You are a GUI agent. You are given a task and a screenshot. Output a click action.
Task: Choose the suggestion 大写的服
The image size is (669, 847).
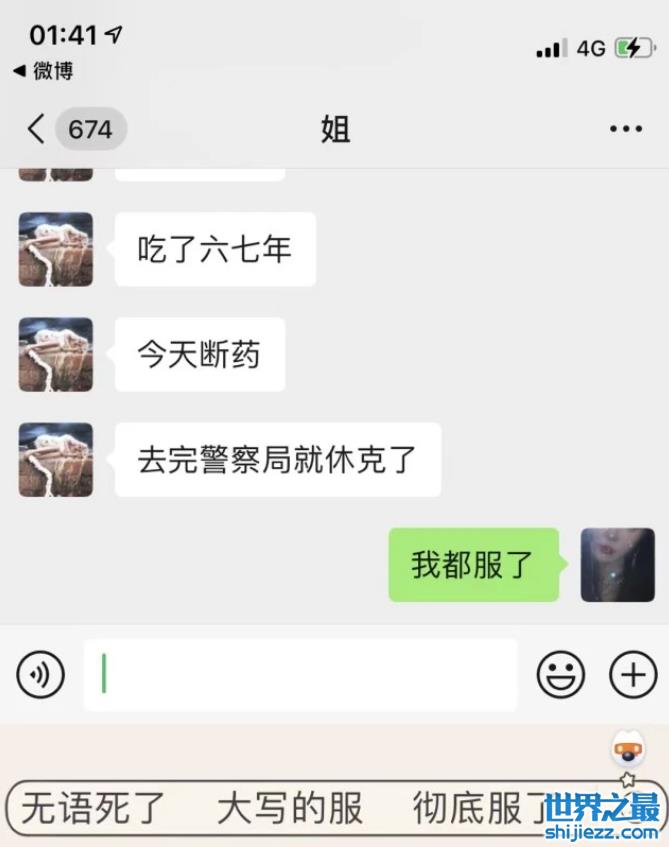290,808
